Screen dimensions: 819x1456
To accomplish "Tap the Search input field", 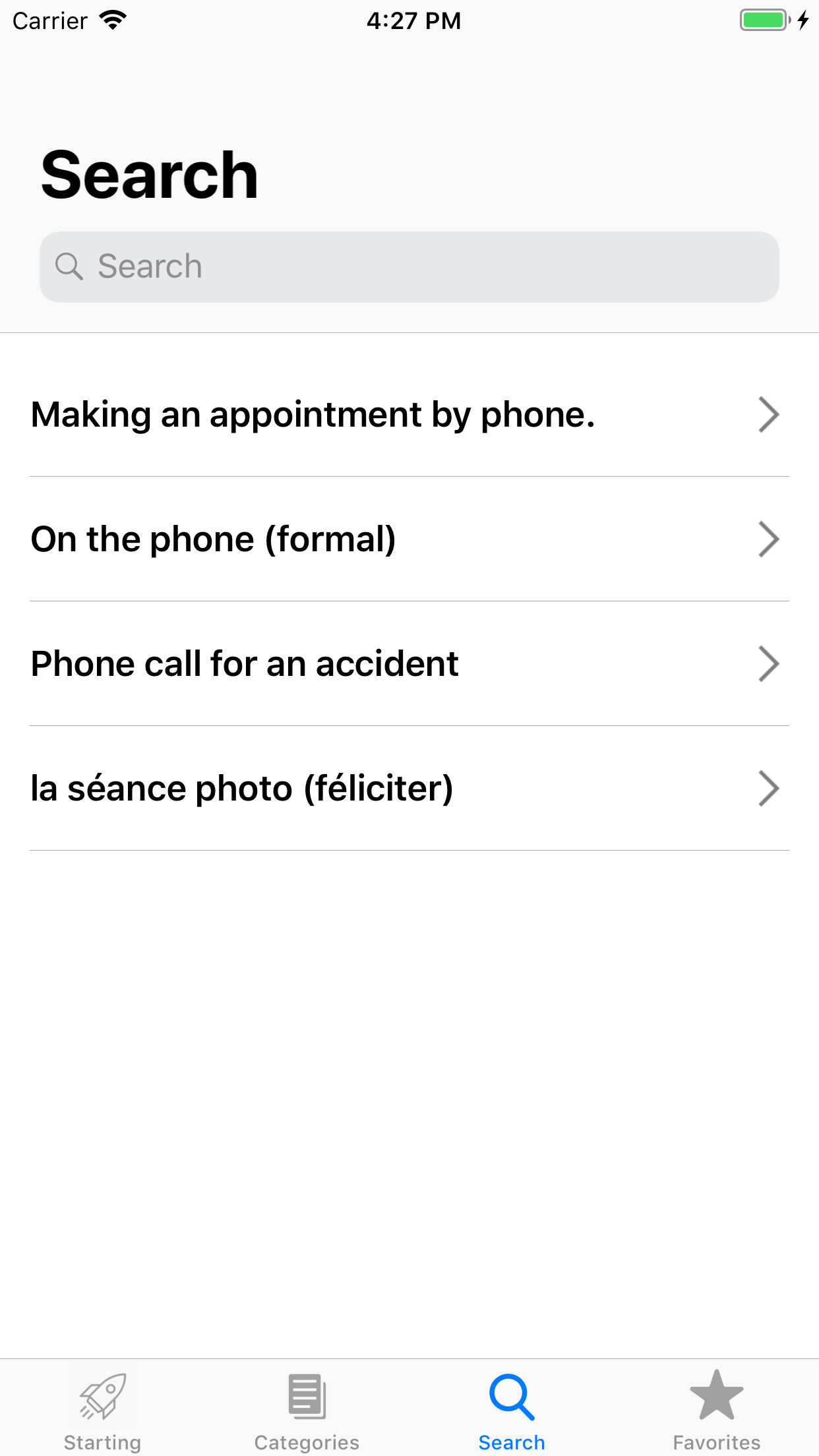I will coord(409,267).
